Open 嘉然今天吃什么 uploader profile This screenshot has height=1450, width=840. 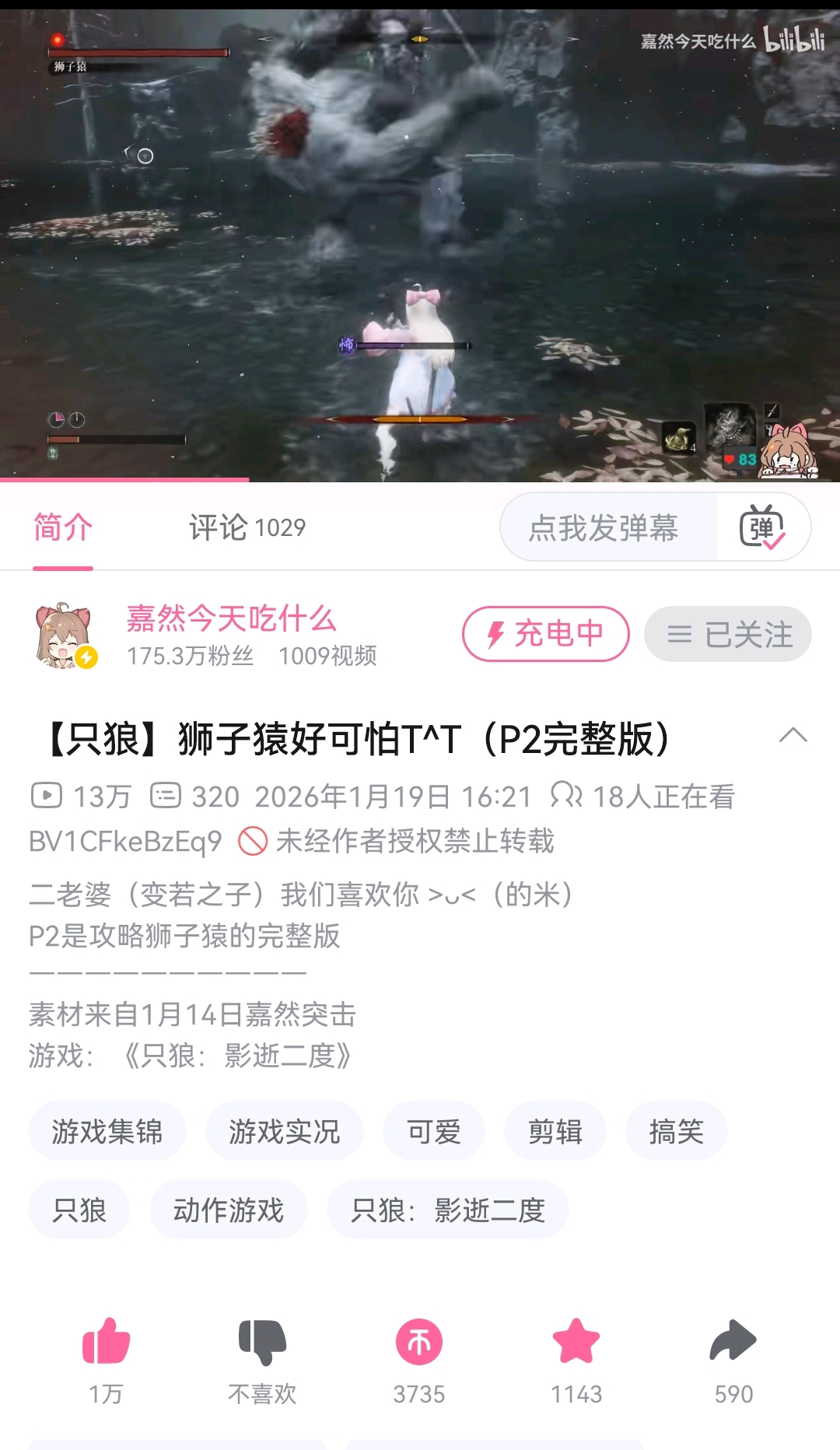[231, 619]
